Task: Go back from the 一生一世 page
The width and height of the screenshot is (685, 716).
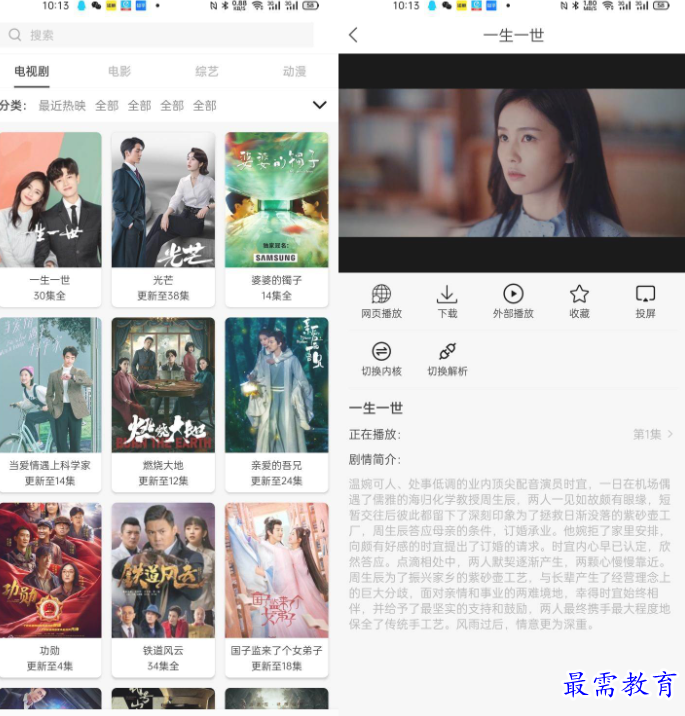Action: coord(353,35)
